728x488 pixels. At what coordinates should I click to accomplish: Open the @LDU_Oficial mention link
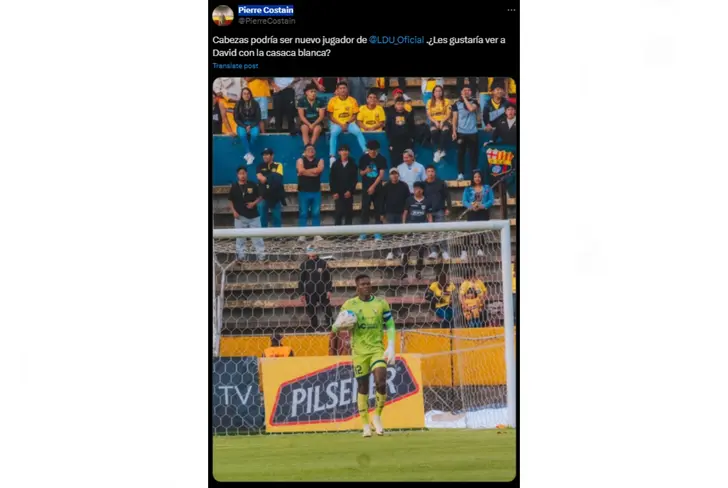[396, 40]
